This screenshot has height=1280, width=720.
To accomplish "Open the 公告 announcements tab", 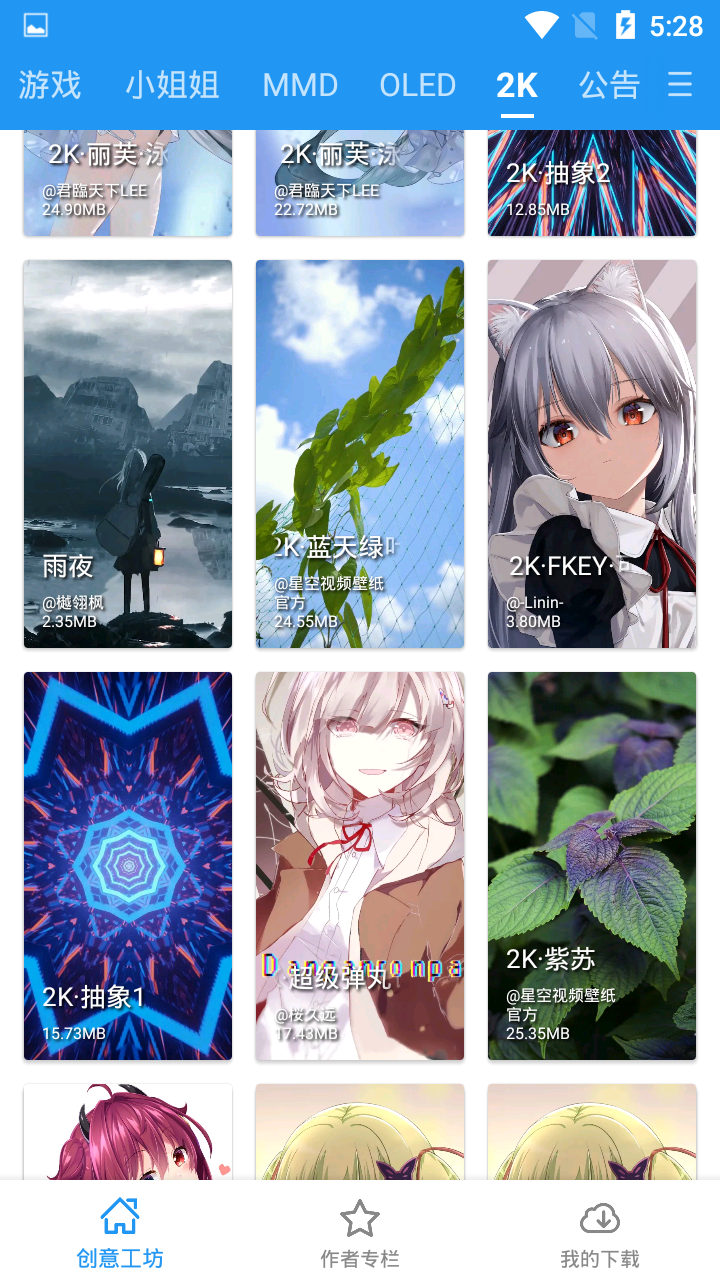I will 610,85.
